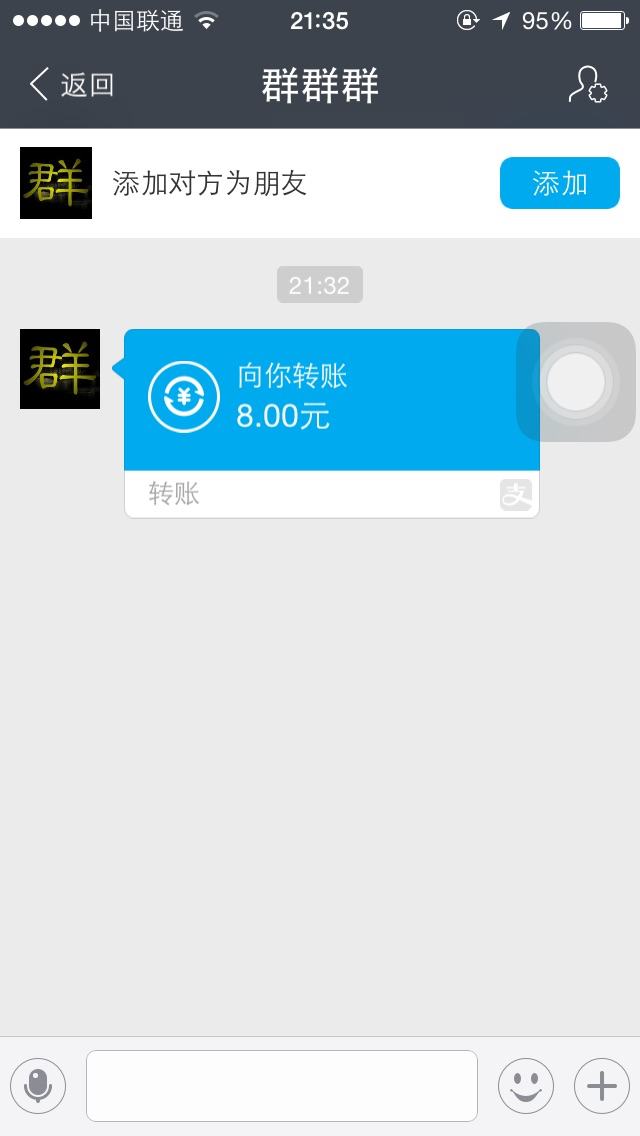Tap 添加 to add this contact as friend

pos(560,183)
